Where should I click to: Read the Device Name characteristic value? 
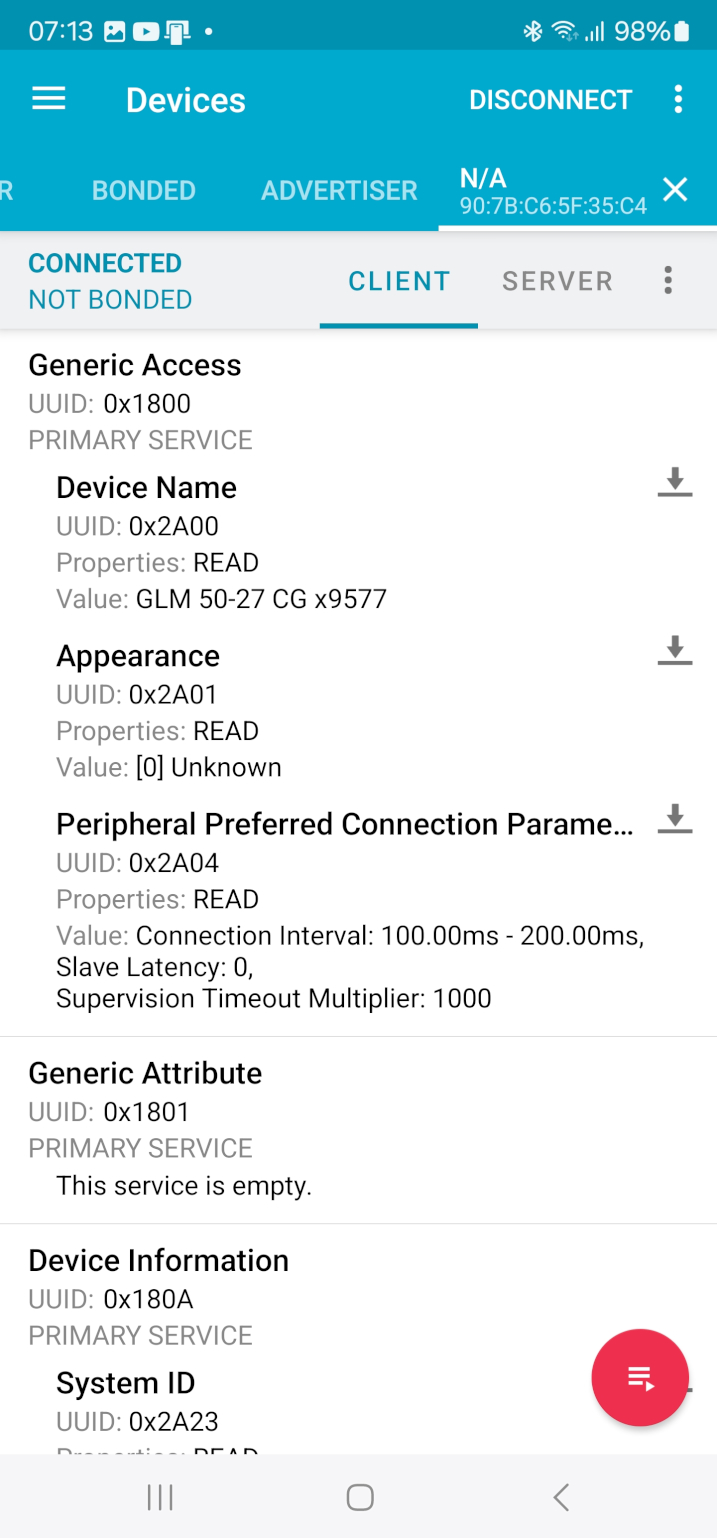click(x=675, y=482)
